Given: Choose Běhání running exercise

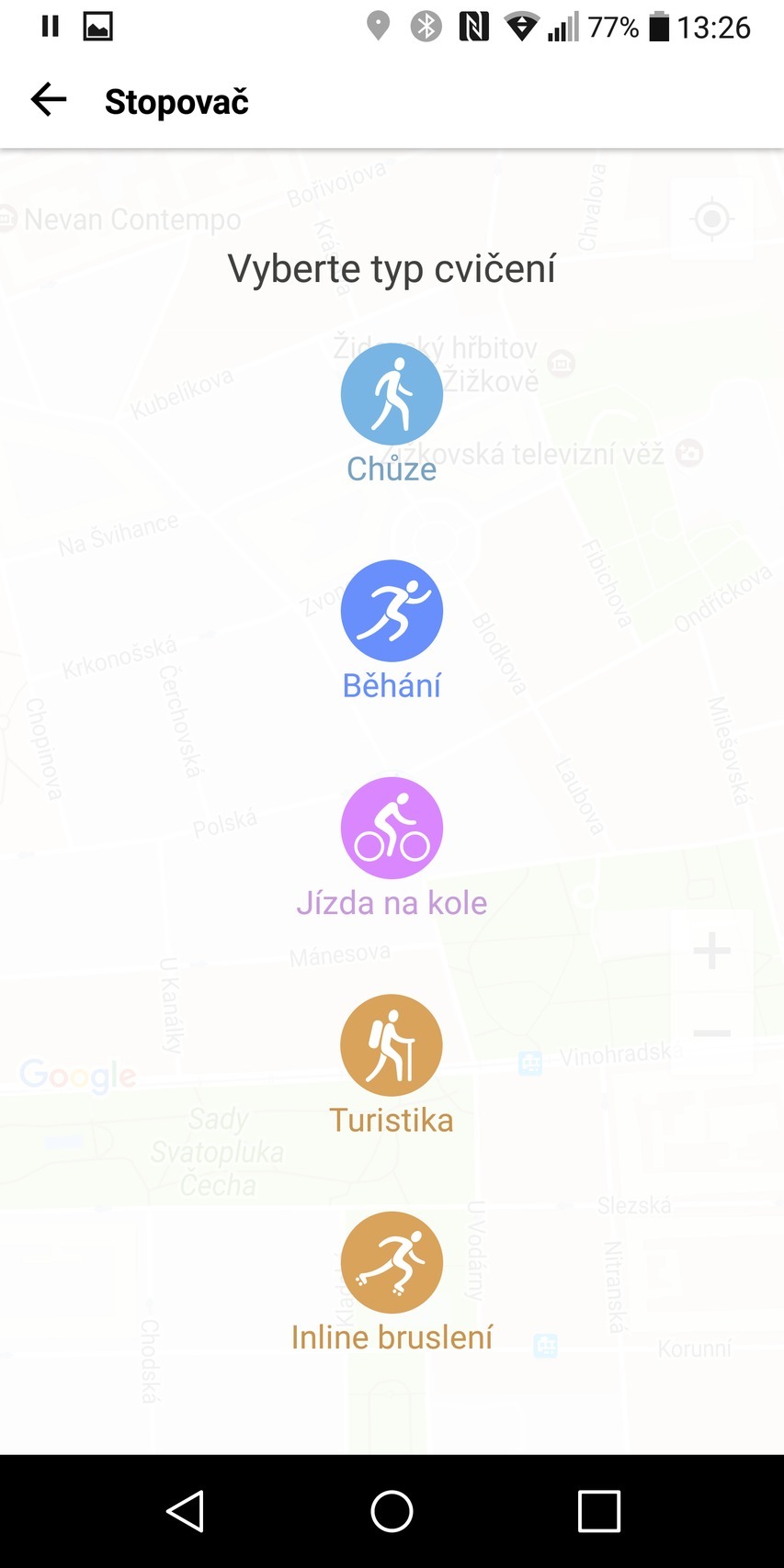Looking at the screenshot, I should point(392,612).
